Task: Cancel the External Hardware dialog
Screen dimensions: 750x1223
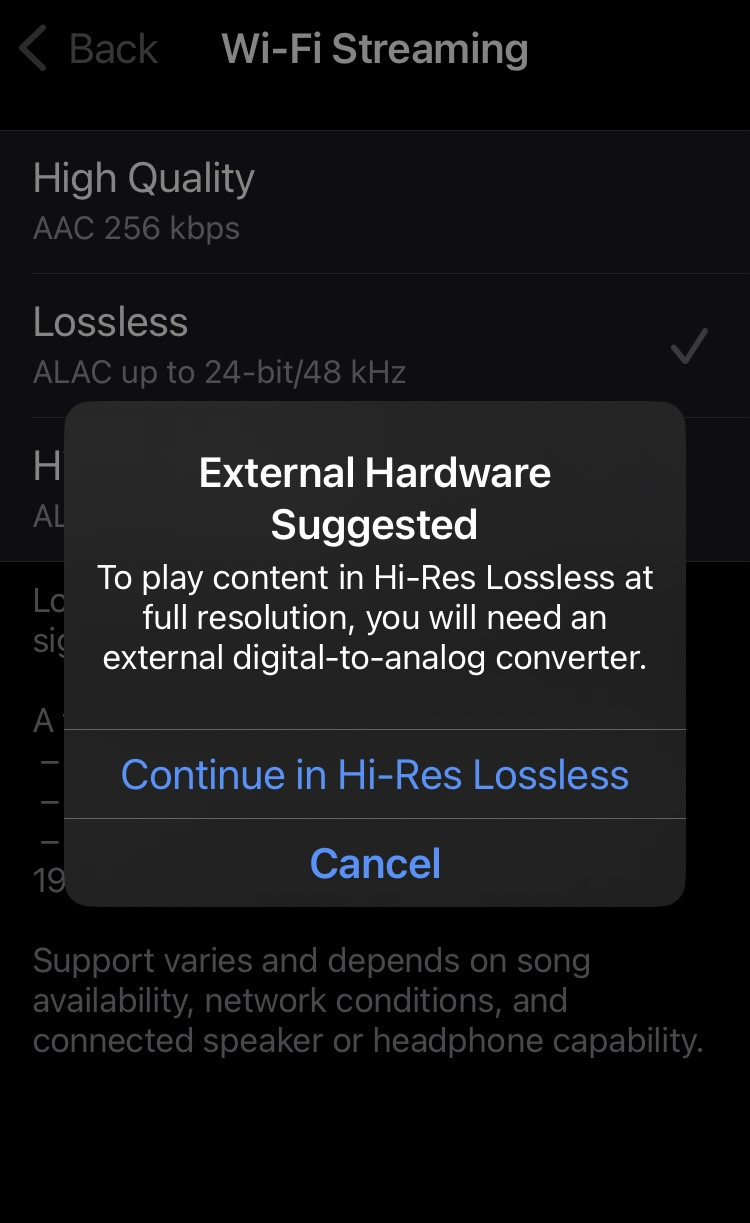Action: click(374, 863)
